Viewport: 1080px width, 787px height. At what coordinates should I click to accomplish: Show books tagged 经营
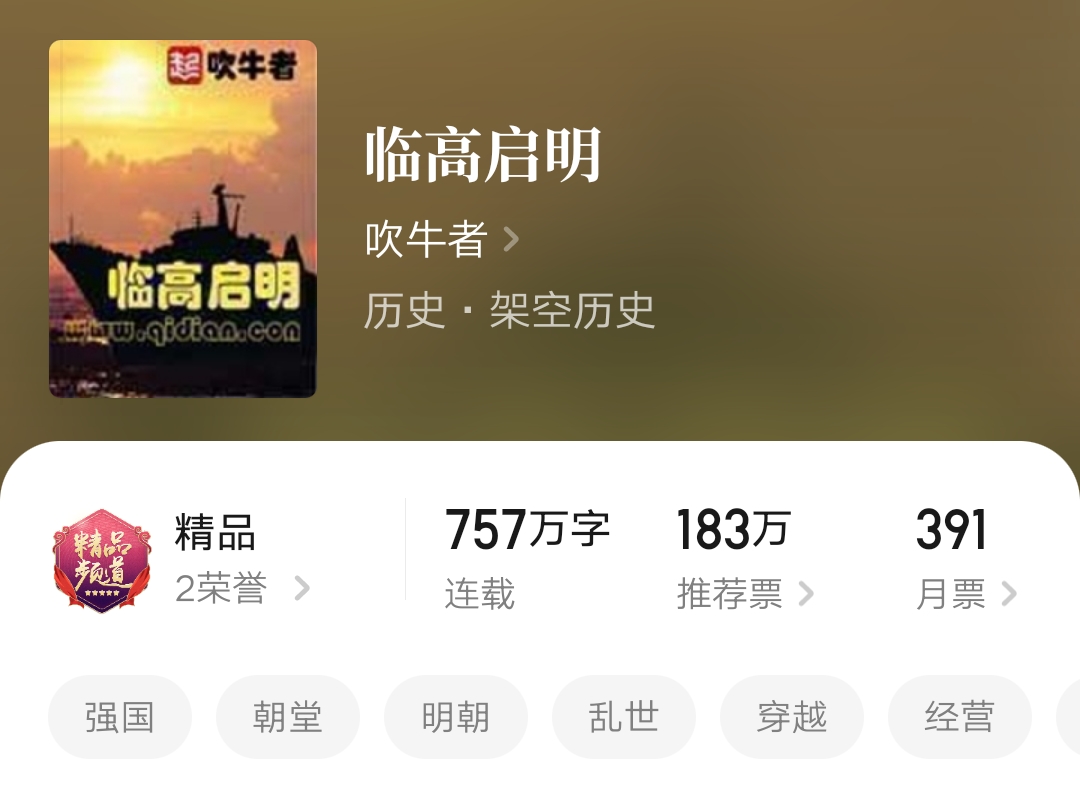tap(960, 717)
